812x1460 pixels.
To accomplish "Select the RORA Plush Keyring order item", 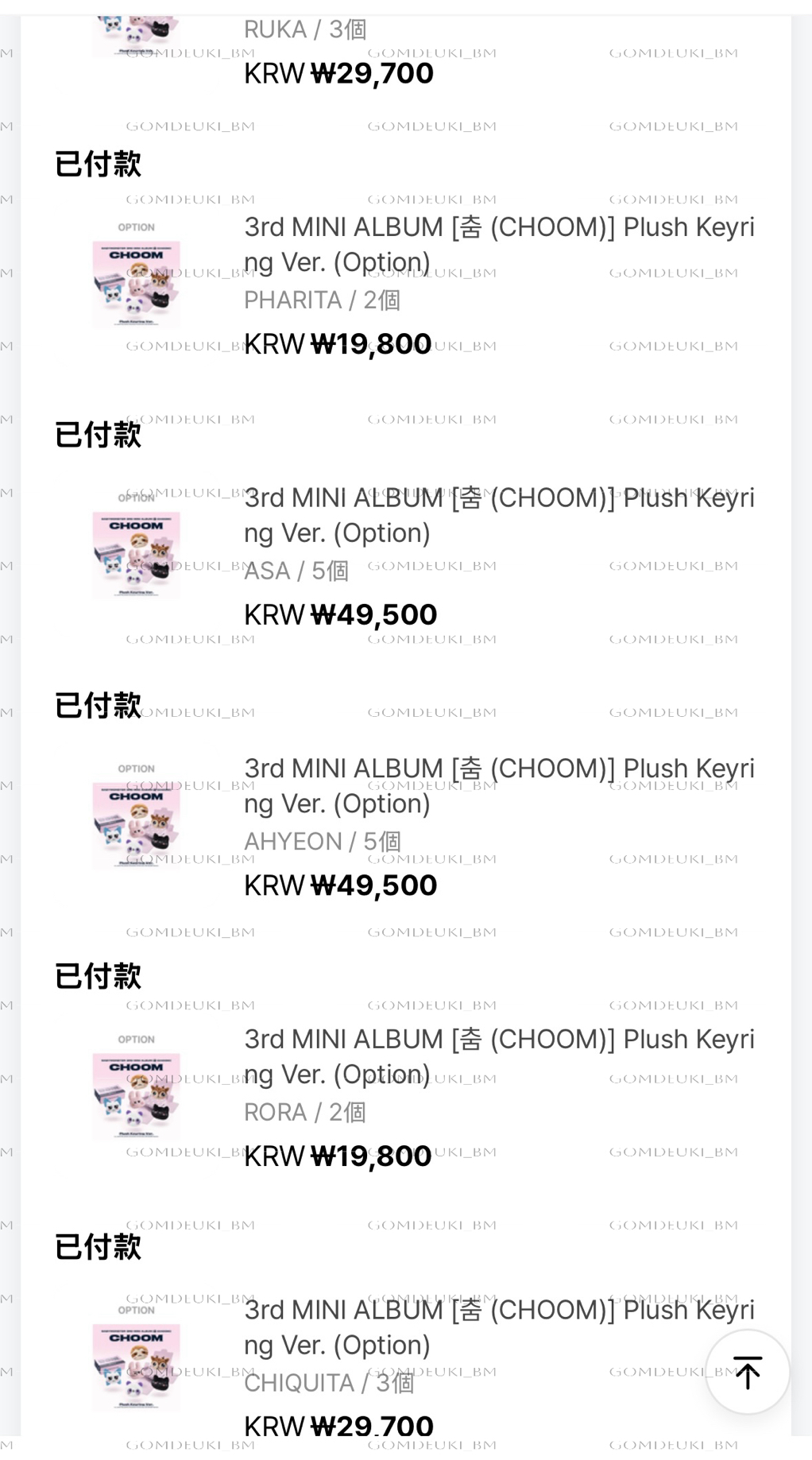I will coord(498,1056).
